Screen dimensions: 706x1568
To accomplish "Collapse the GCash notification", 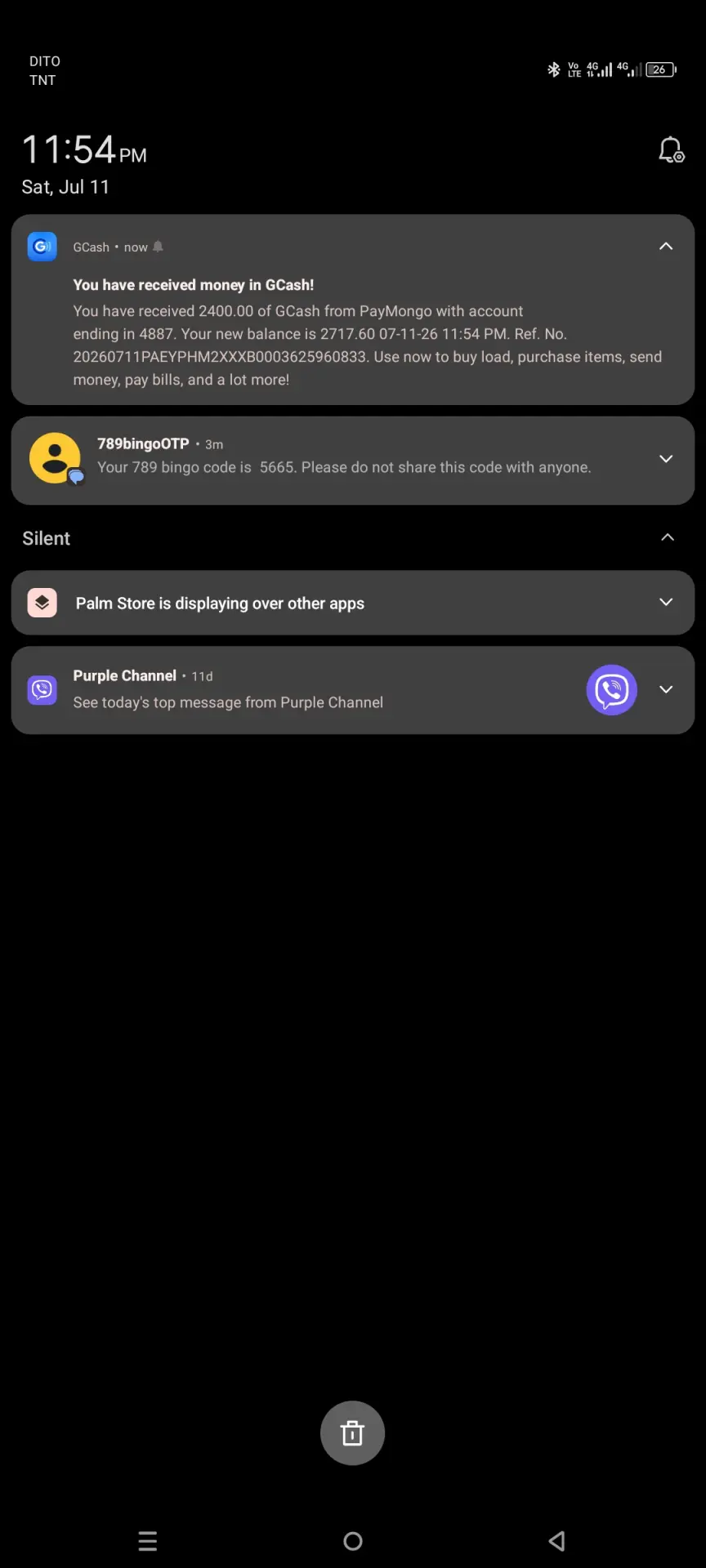I will coord(666,247).
